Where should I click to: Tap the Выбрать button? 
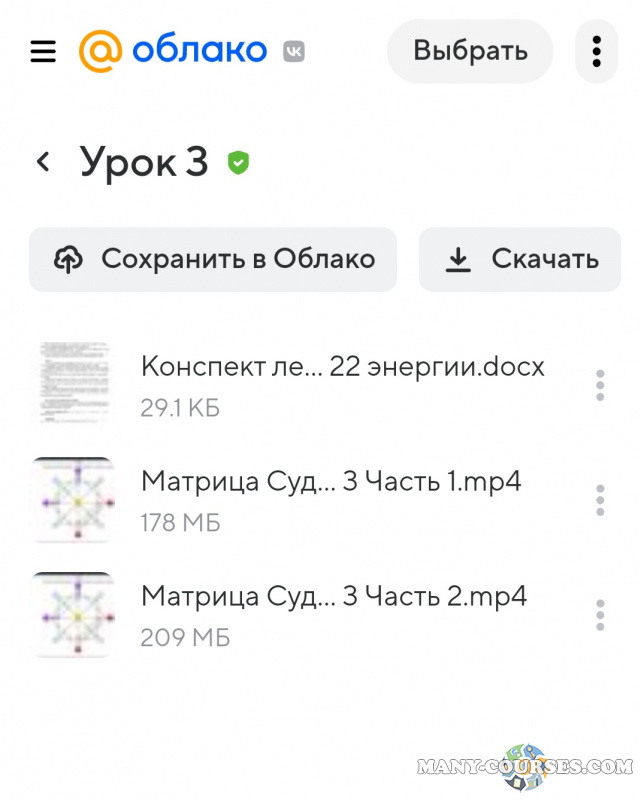click(x=470, y=51)
